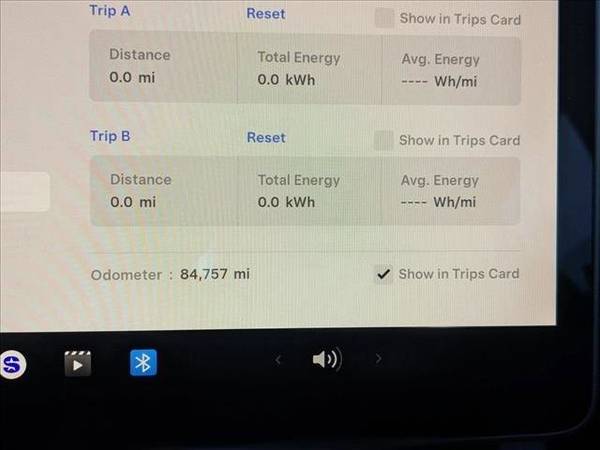Uncheck Show in Trips Card for Odometer
This screenshot has width=600, height=450.
pos(383,274)
